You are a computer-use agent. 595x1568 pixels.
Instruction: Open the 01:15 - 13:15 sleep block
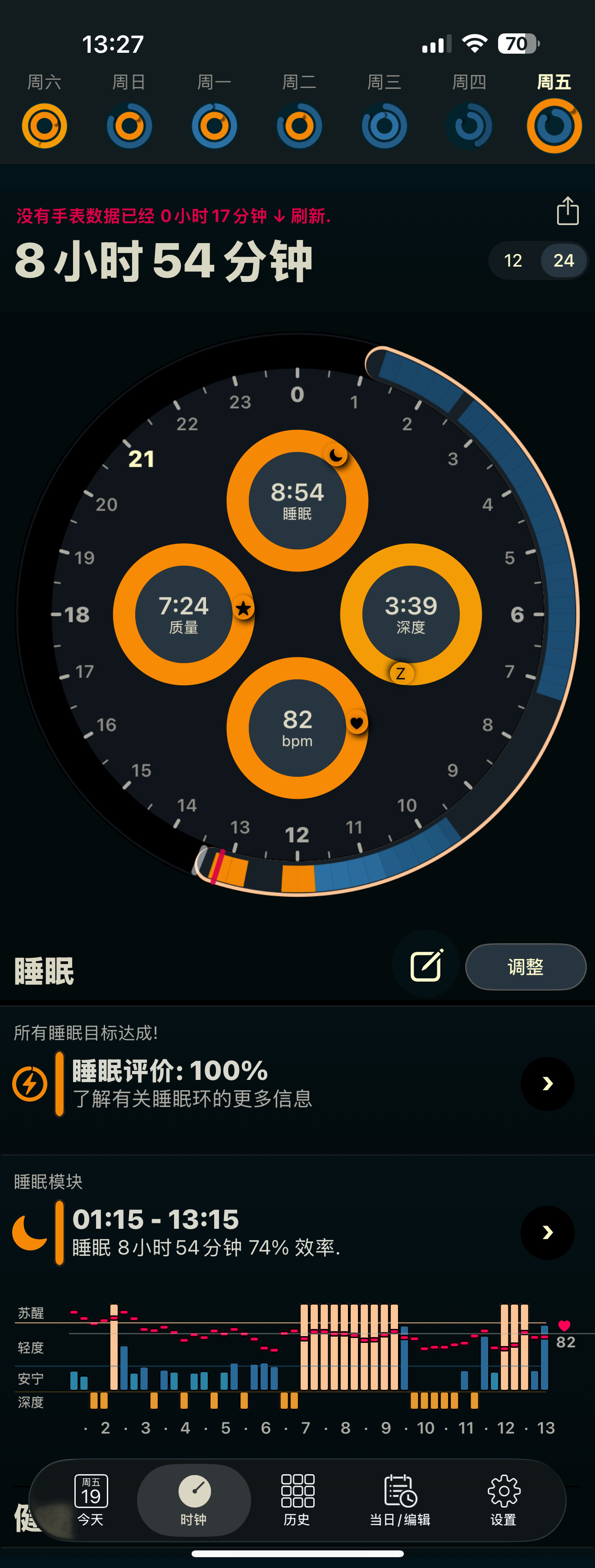tap(547, 1232)
